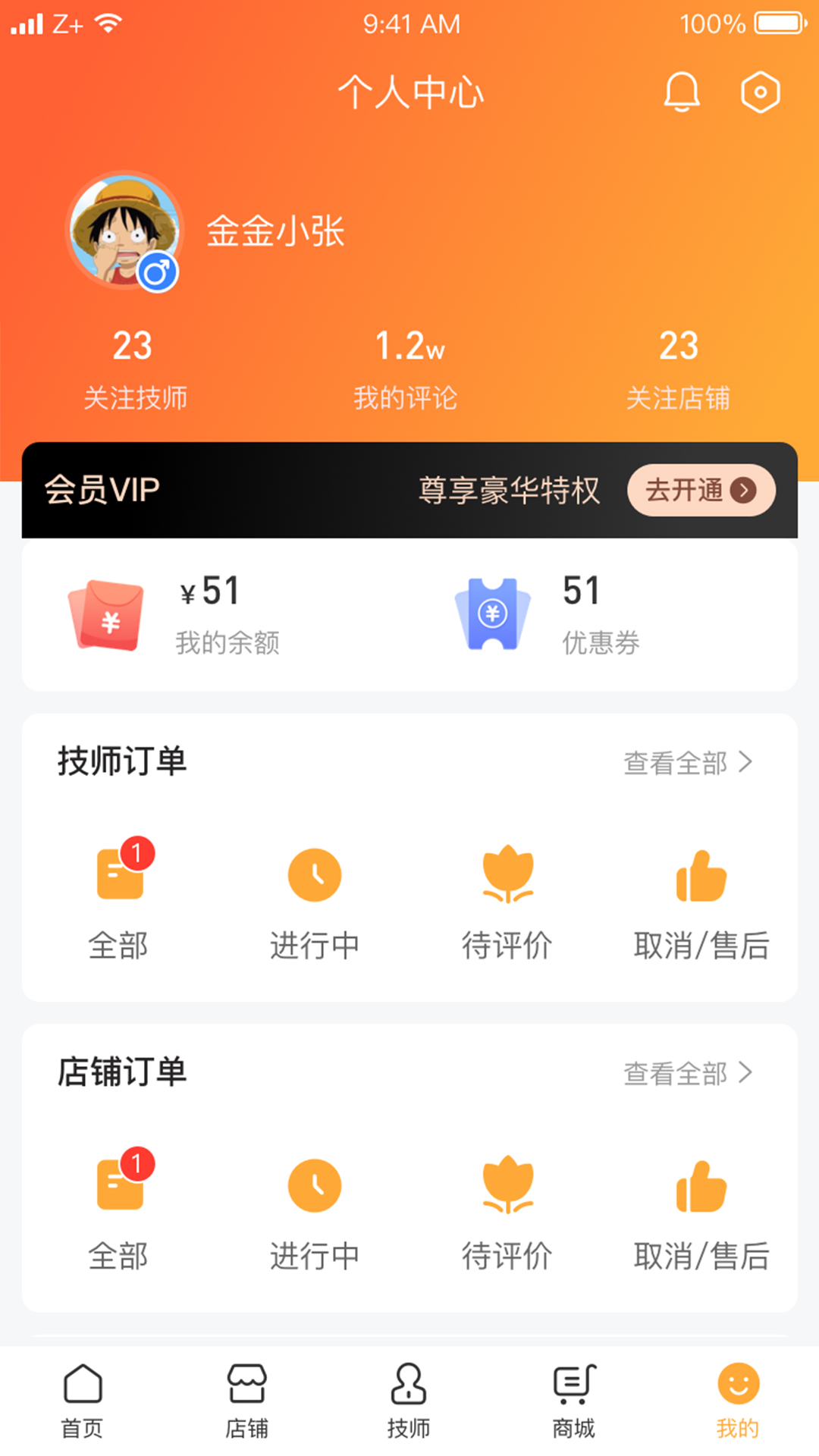This screenshot has height=1456, width=819.
Task: Open 我的评论 comments list
Action: [x=407, y=369]
